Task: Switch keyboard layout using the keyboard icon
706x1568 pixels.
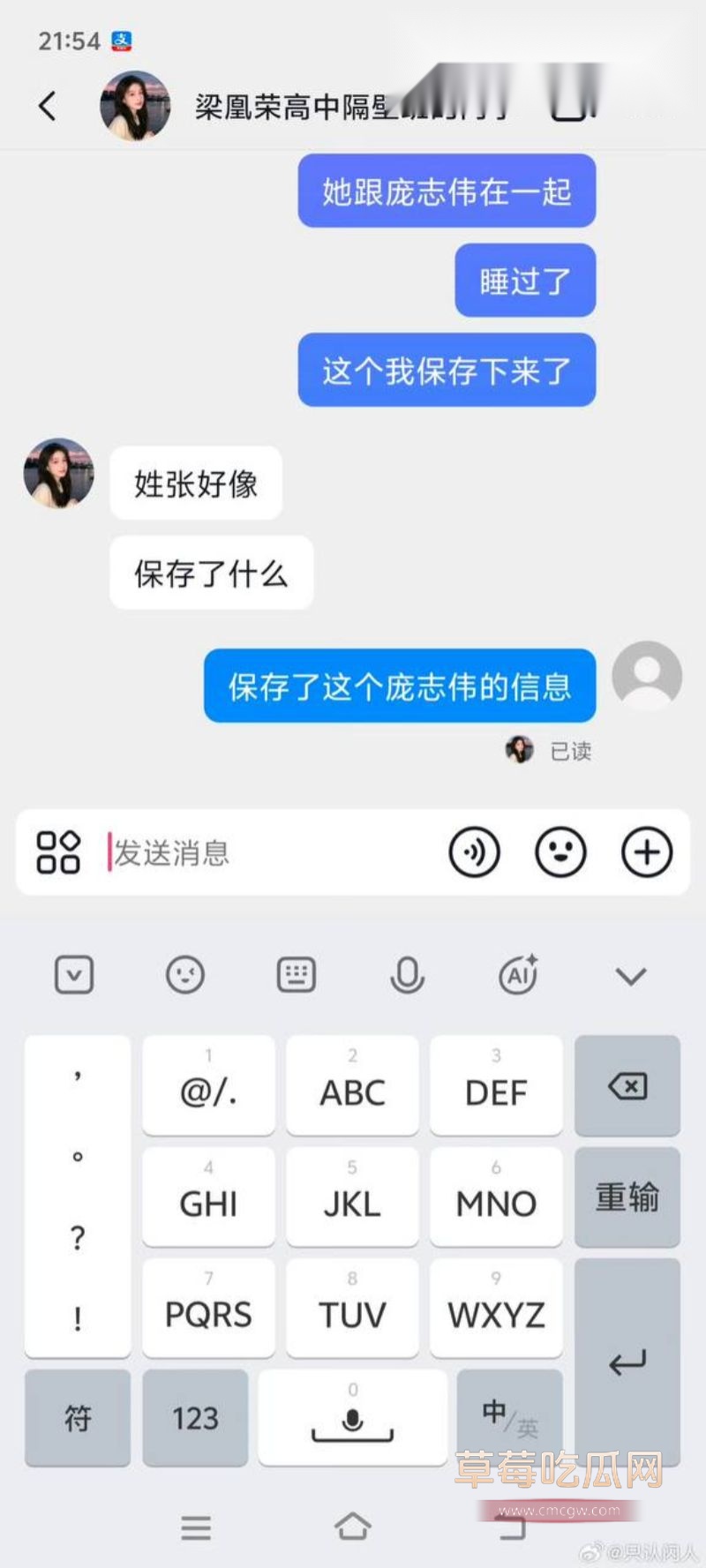Action: coord(296,975)
